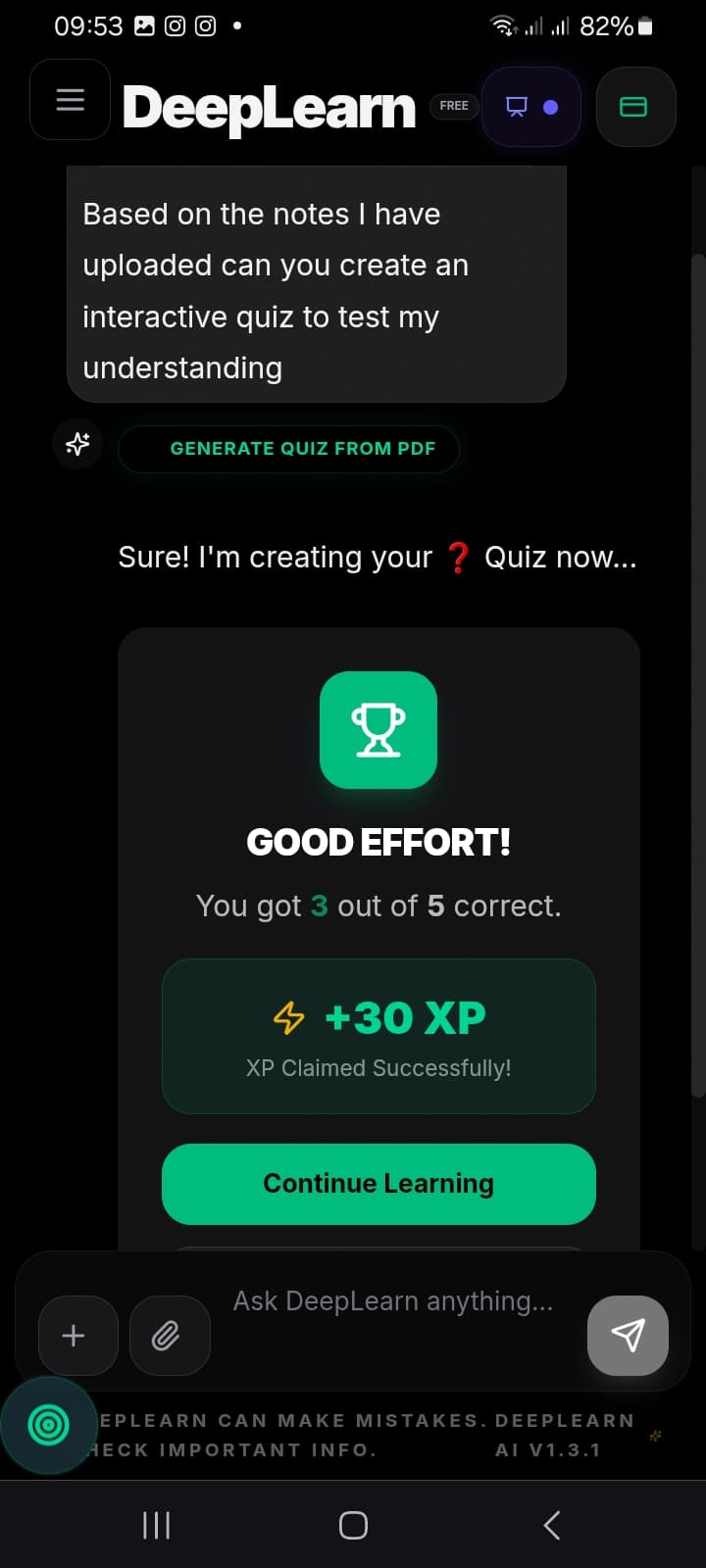The image size is (706, 1568).
Task: Tap the presentation board icon button
Action: click(x=530, y=107)
